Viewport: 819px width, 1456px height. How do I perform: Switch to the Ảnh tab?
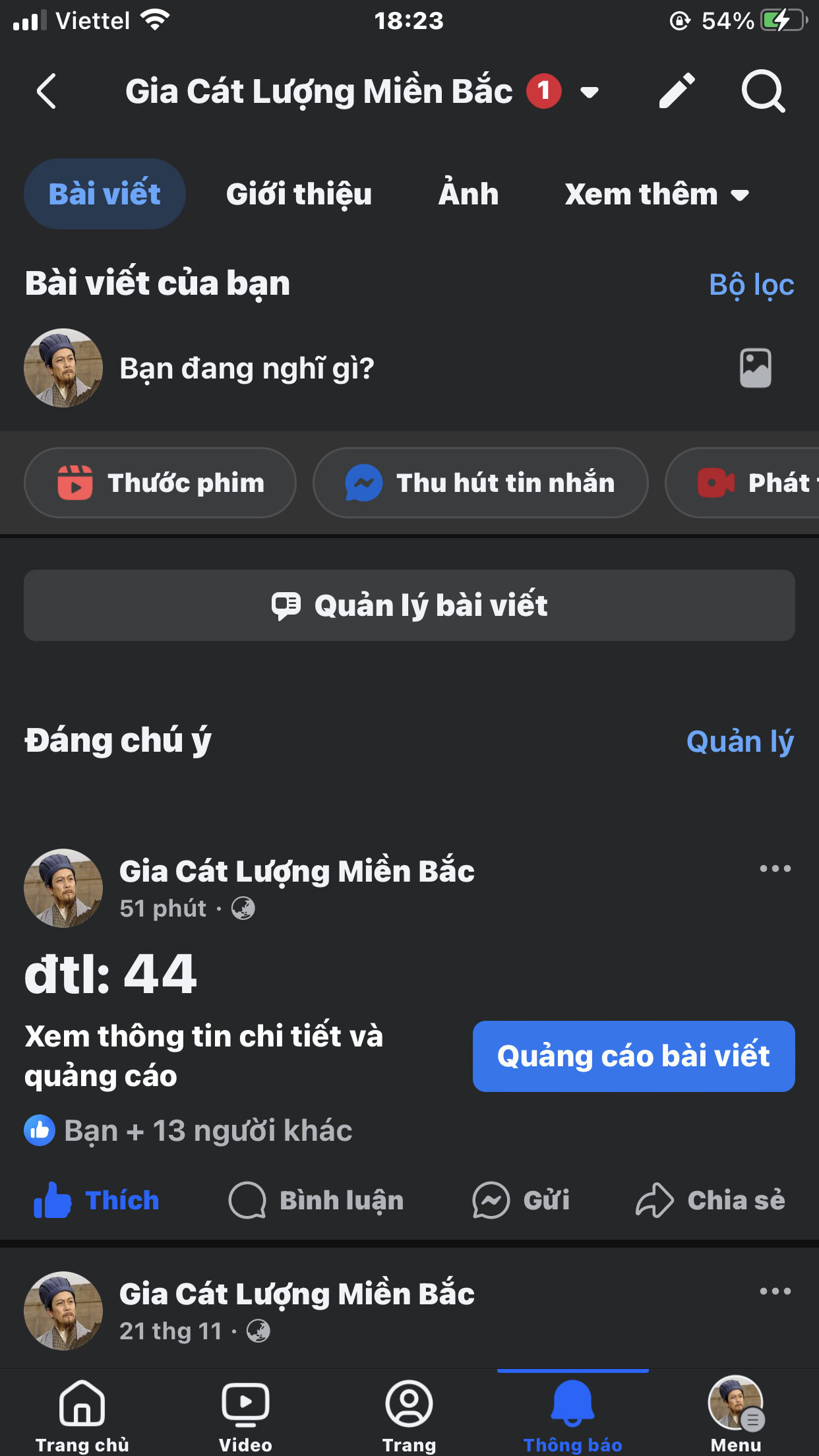click(x=468, y=194)
